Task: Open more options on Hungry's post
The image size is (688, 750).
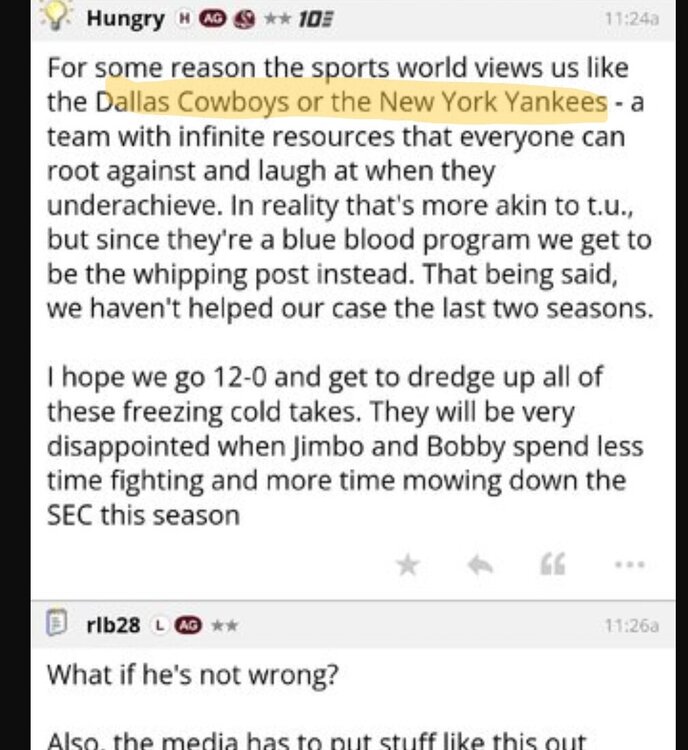Action: click(629, 566)
